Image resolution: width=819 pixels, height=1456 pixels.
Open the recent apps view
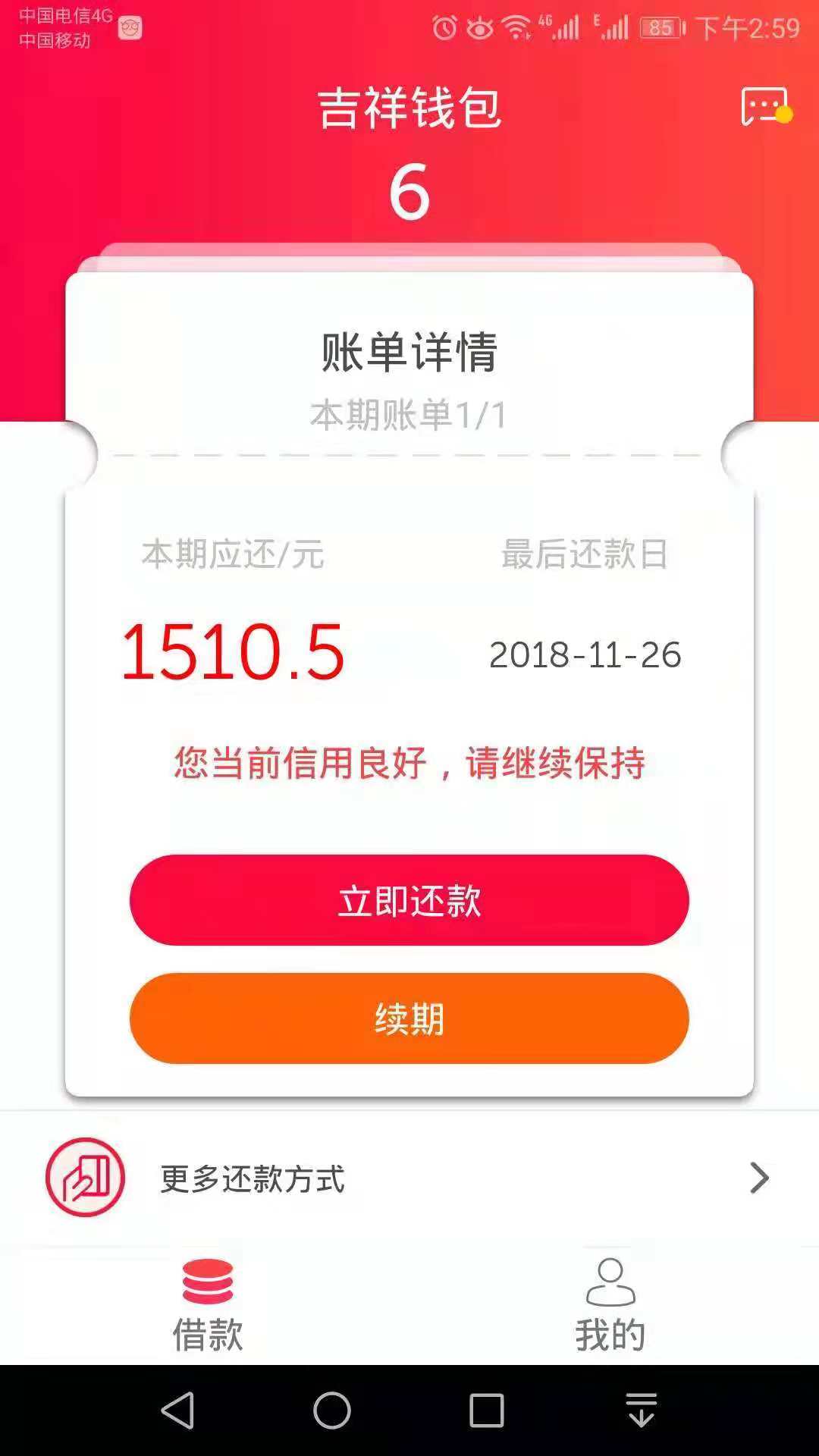tap(487, 1410)
